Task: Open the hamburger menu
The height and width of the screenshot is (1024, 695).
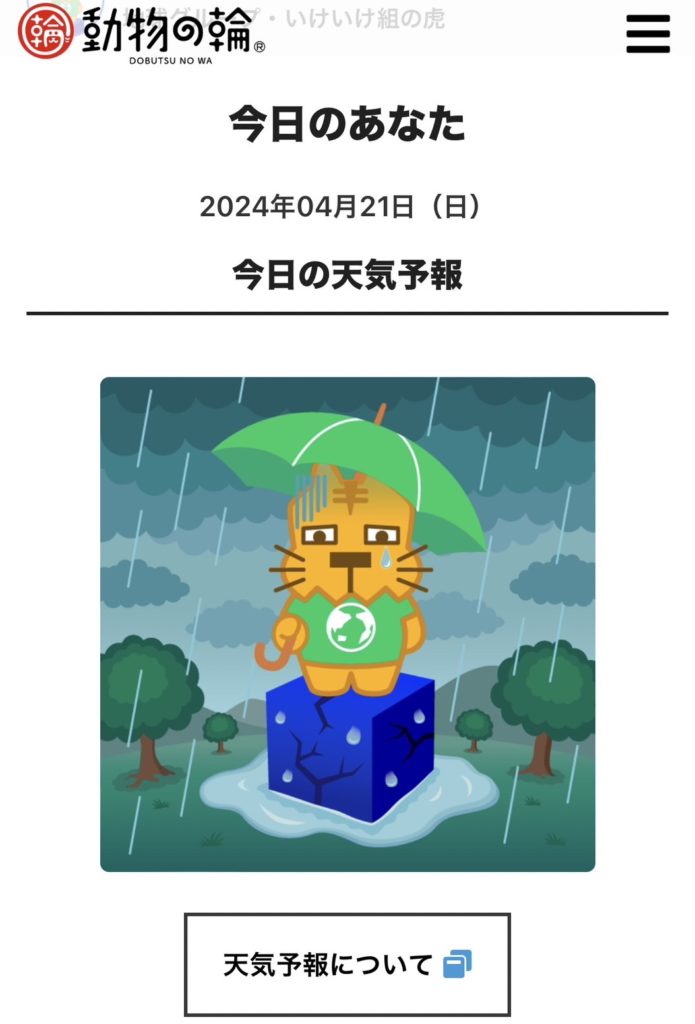Action: click(648, 34)
